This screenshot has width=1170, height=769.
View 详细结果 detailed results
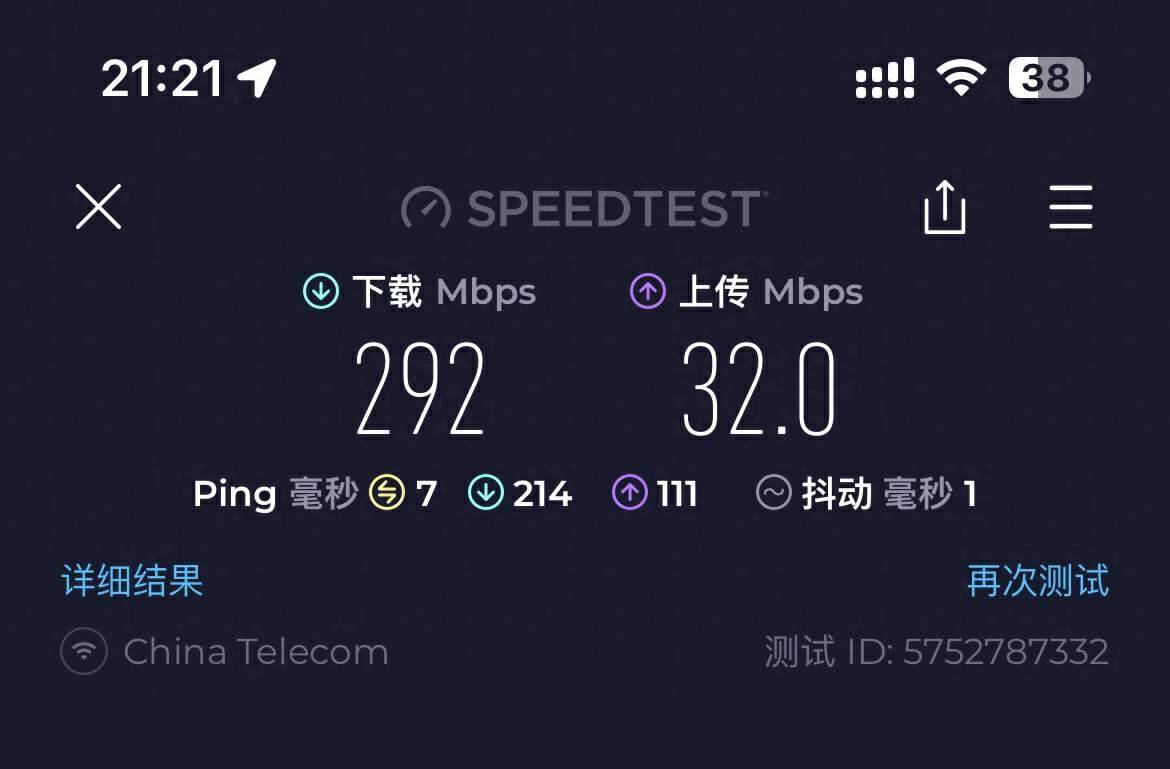[x=133, y=581]
